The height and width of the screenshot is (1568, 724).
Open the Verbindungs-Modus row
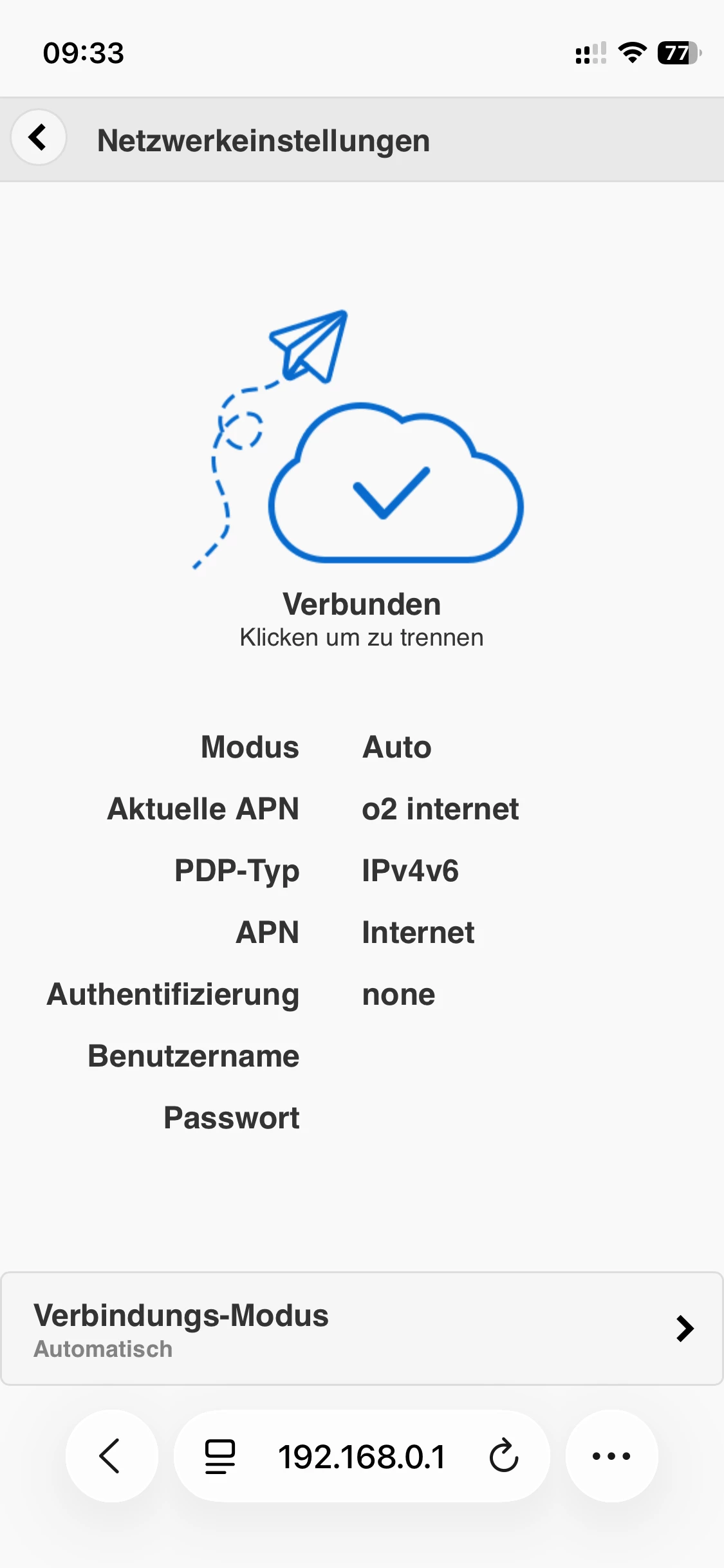[x=362, y=1329]
